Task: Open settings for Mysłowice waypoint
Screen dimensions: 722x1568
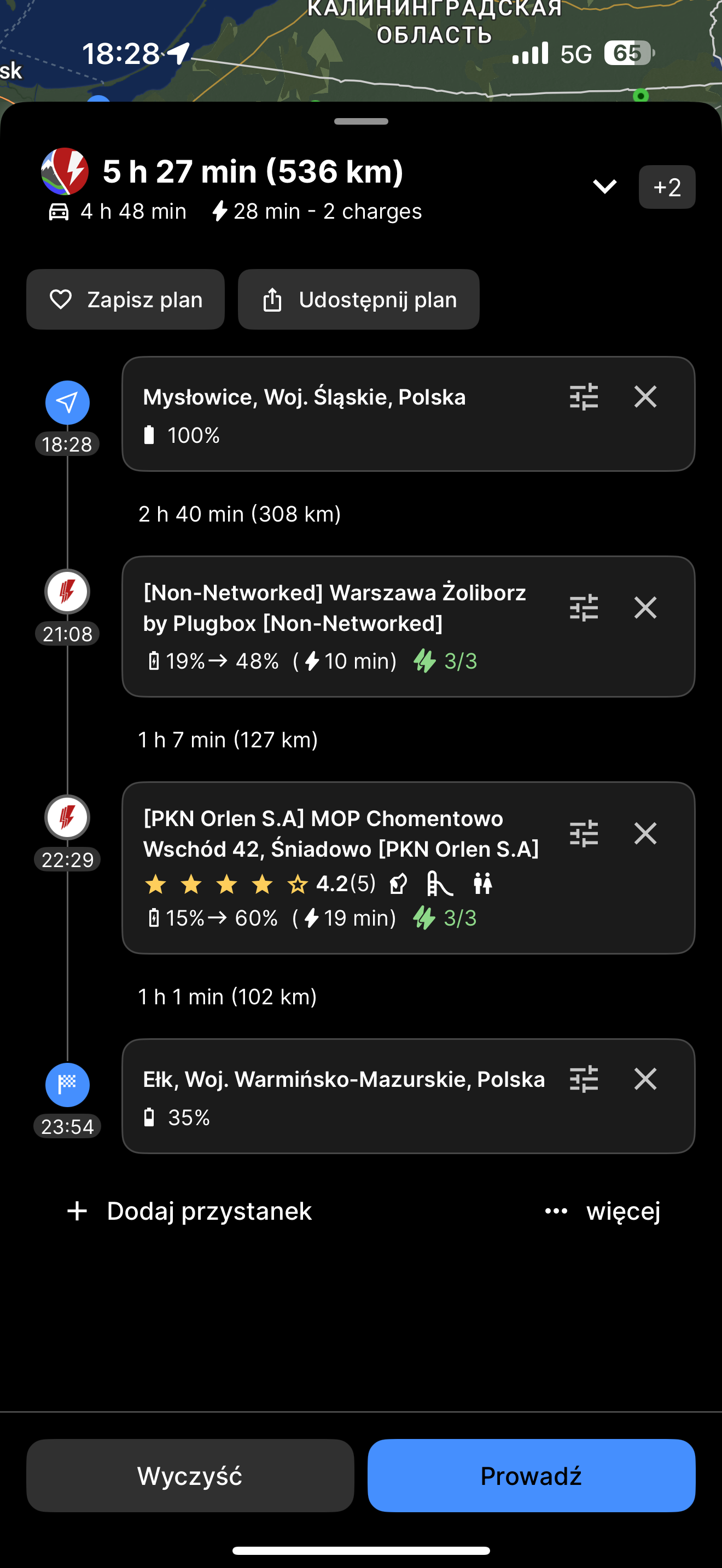Action: tap(584, 397)
